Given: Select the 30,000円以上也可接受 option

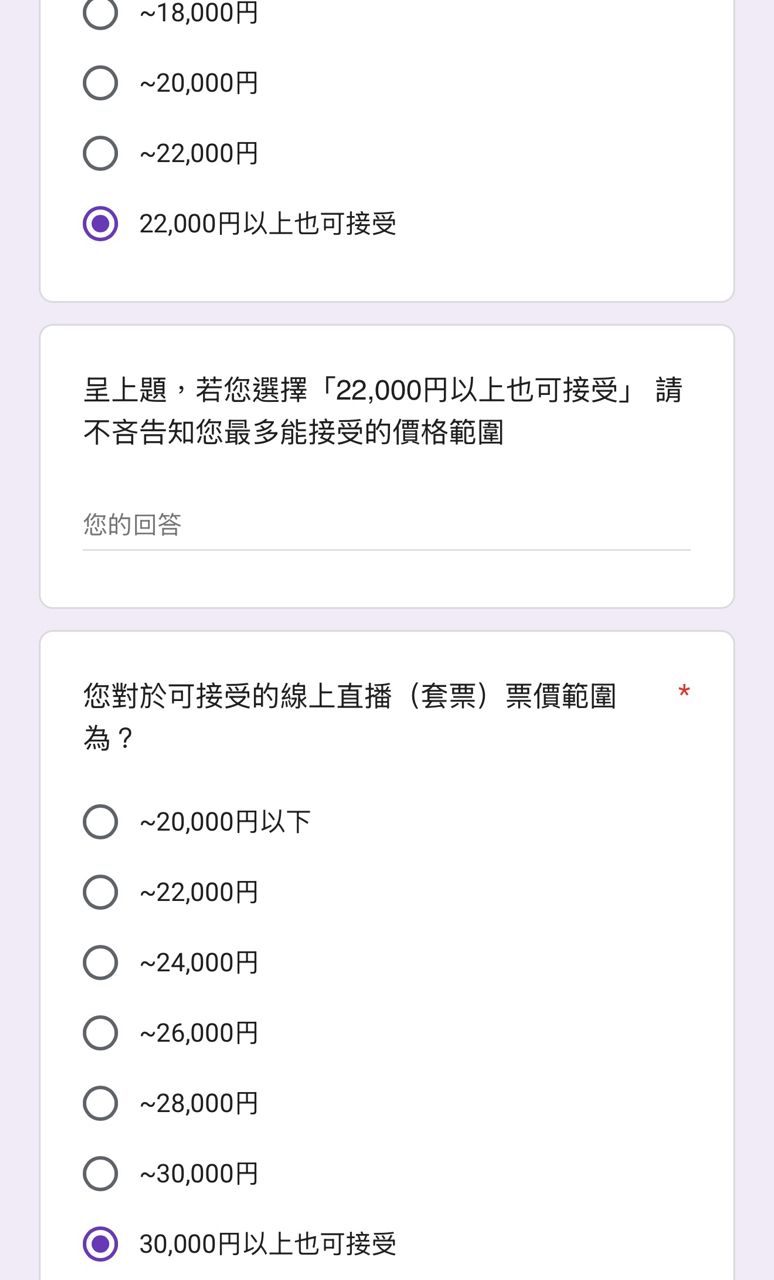Looking at the screenshot, I should coord(100,1244).
